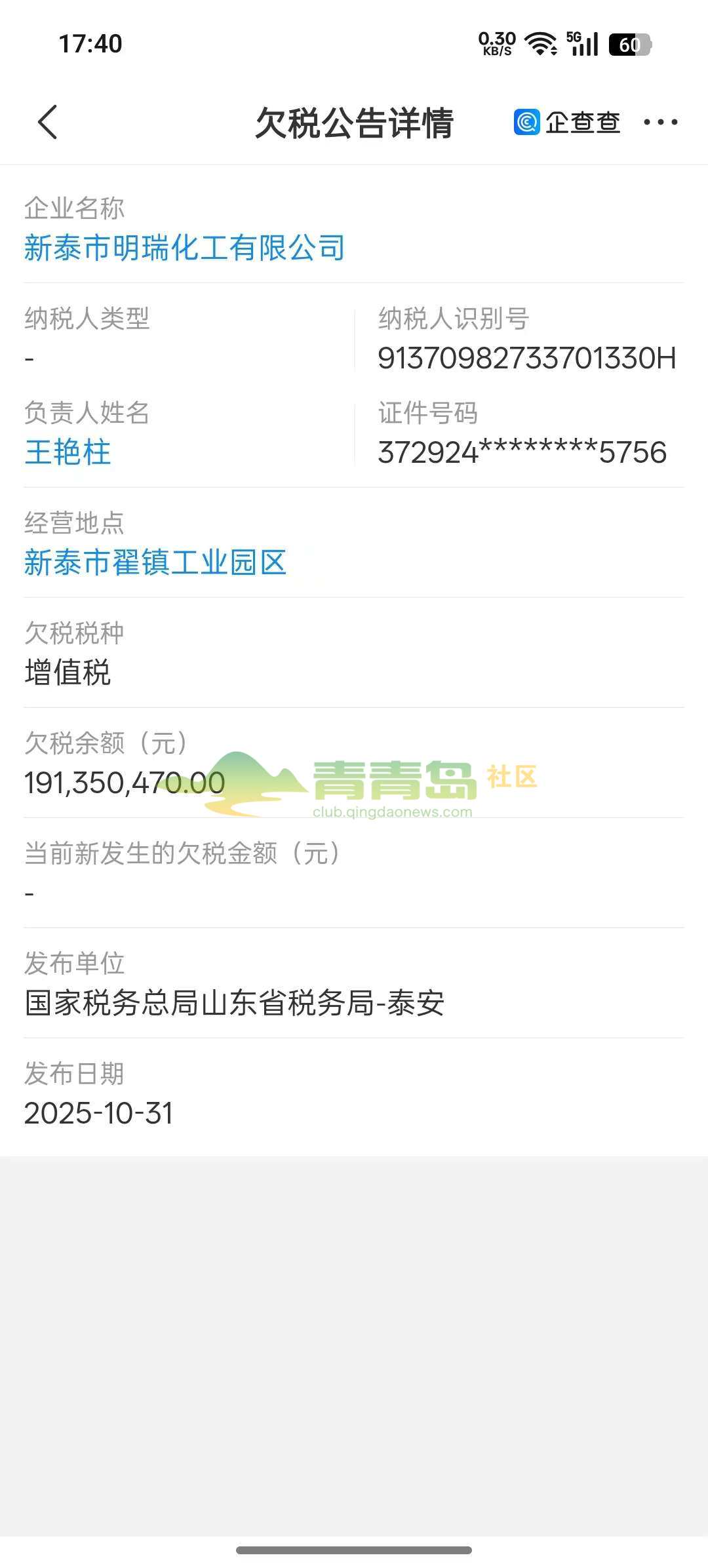Viewport: 708px width, 1568px height.
Task: Tap the 企查查 text label
Action: pyautogui.click(x=582, y=123)
